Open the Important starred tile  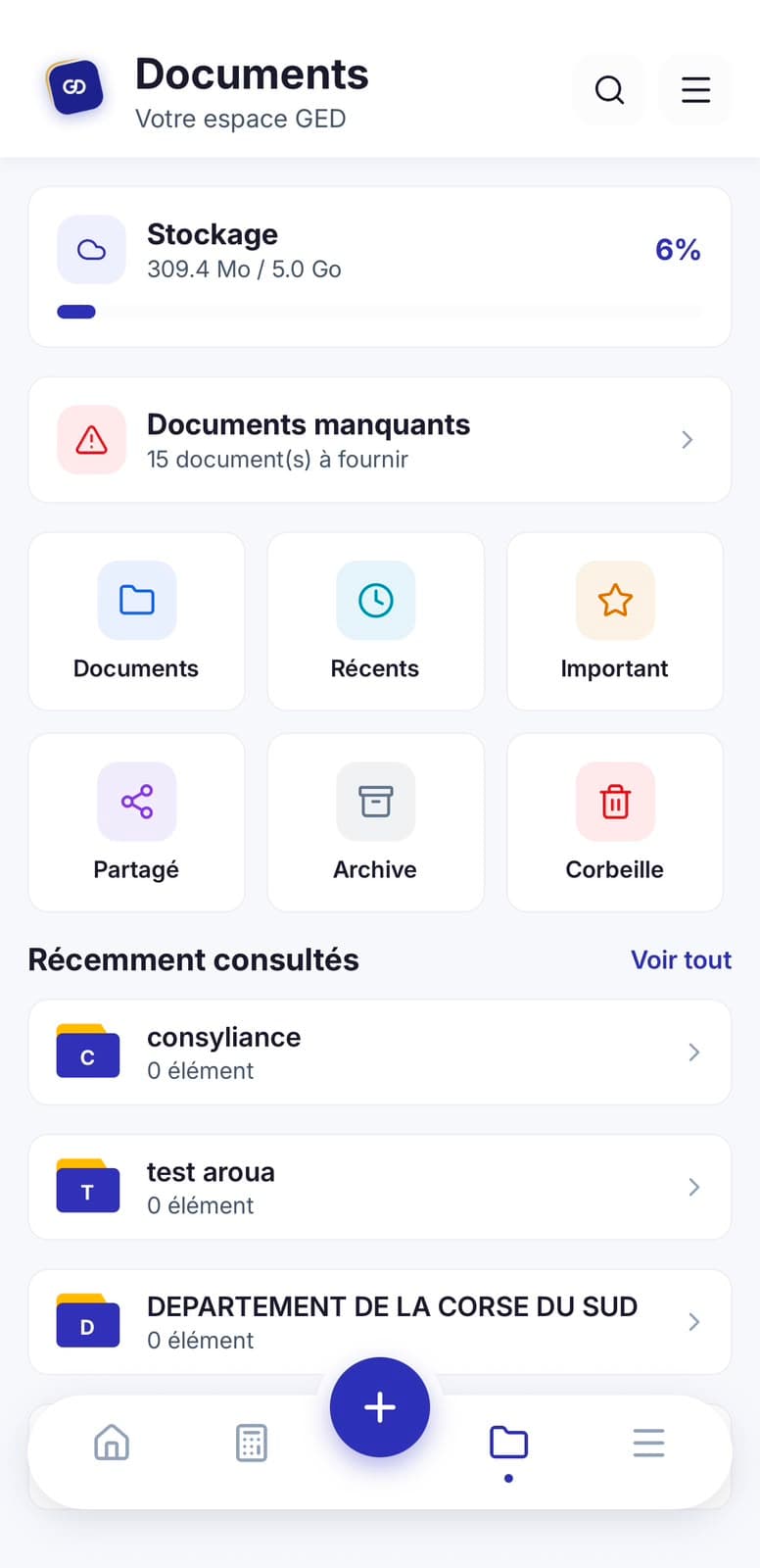click(x=614, y=621)
